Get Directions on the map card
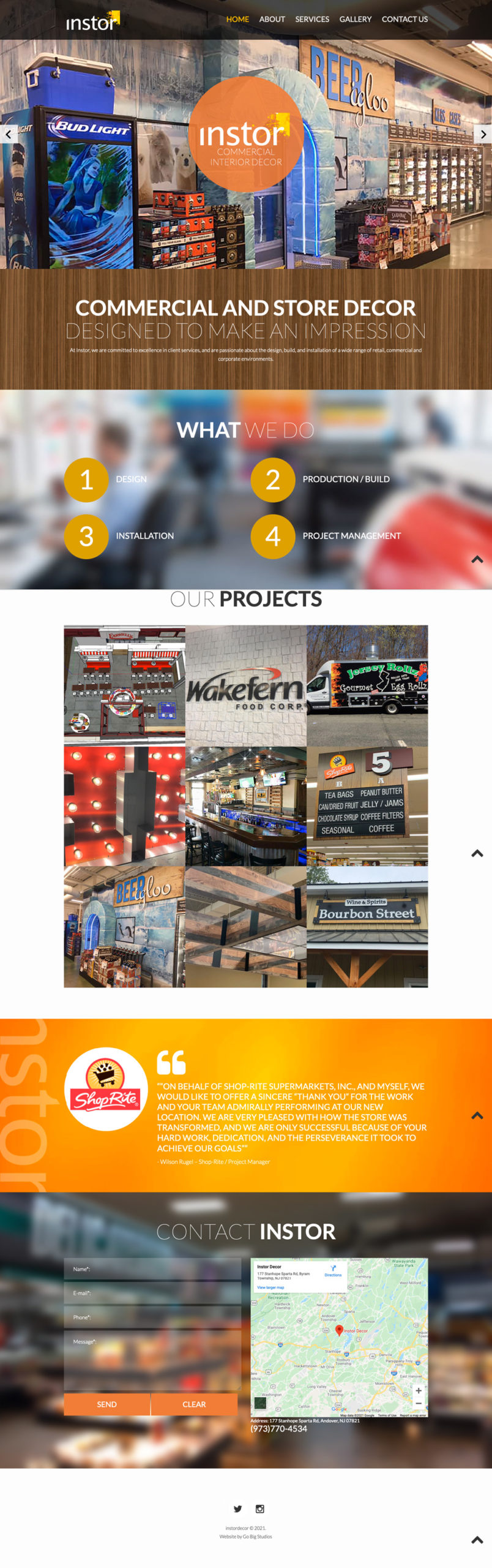This screenshot has height=1568, width=492. (333, 1270)
